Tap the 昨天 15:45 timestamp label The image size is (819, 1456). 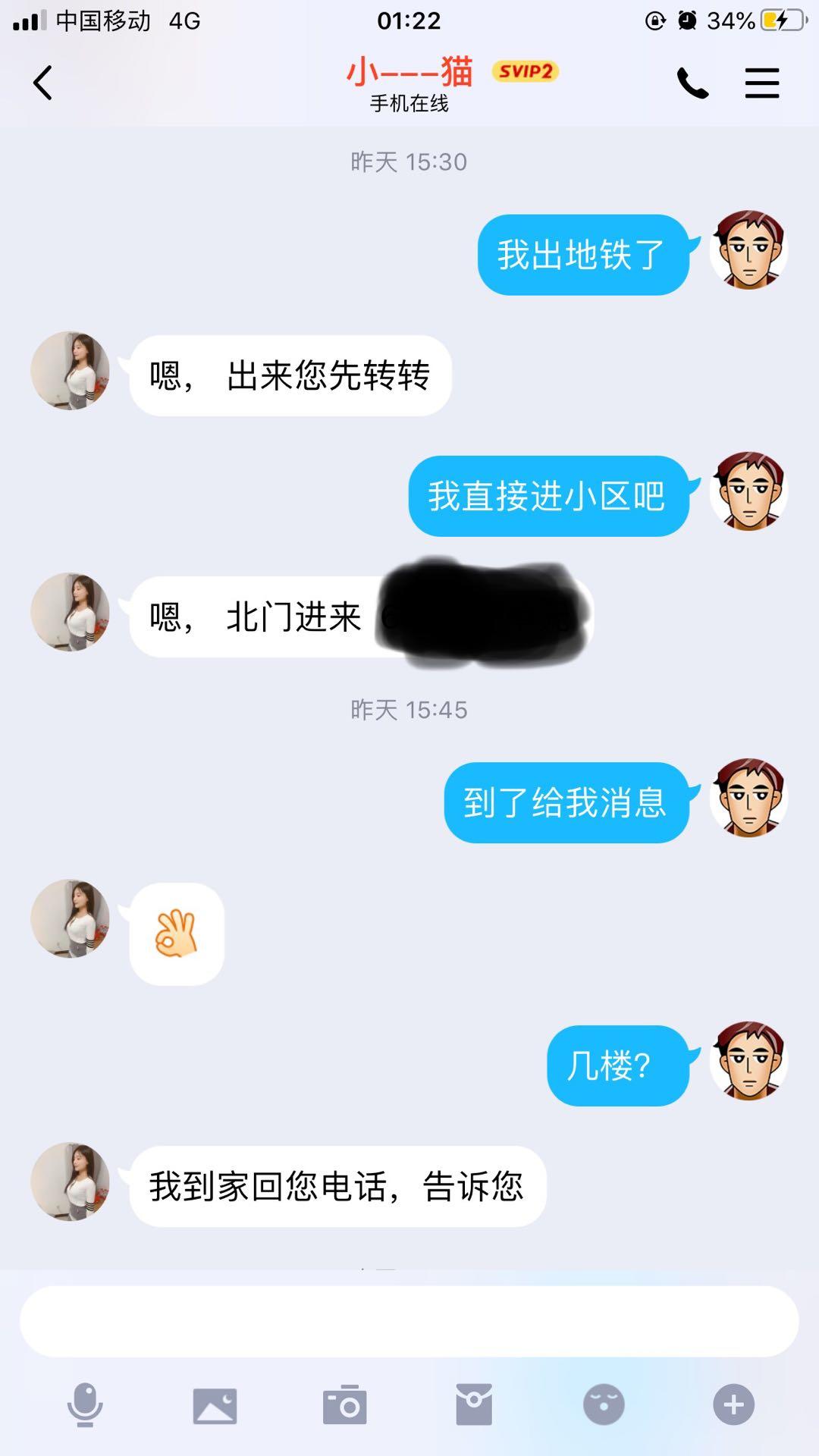(408, 709)
